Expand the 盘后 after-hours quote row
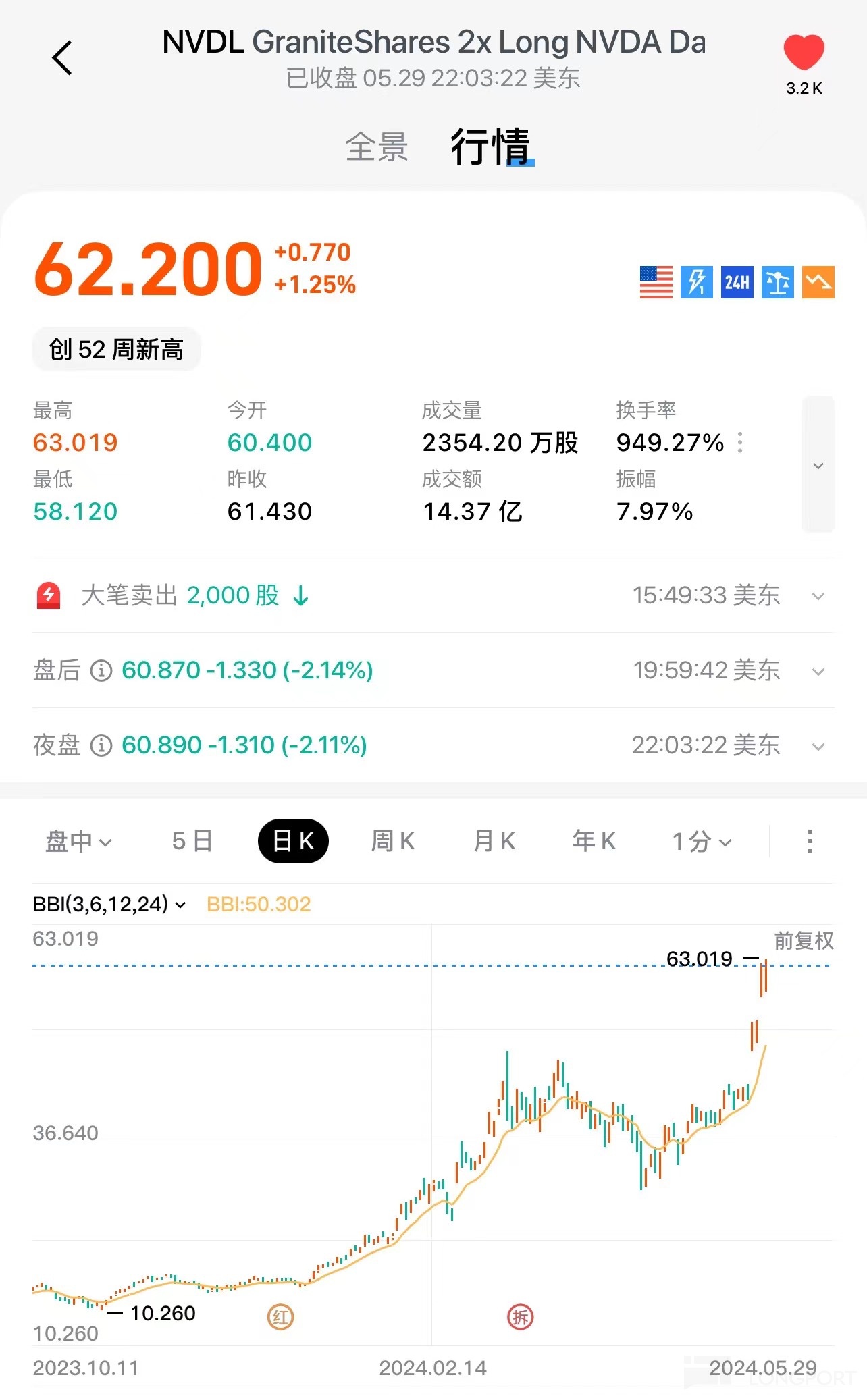867x1400 pixels. [818, 671]
